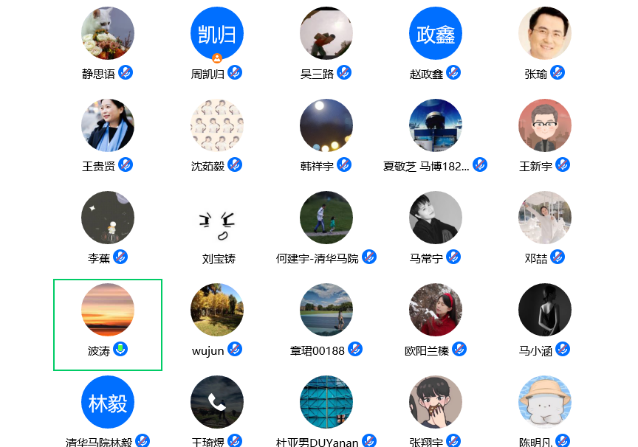
Task: Tap 马小涵's avatar tile
Action: pyautogui.click(x=544, y=310)
